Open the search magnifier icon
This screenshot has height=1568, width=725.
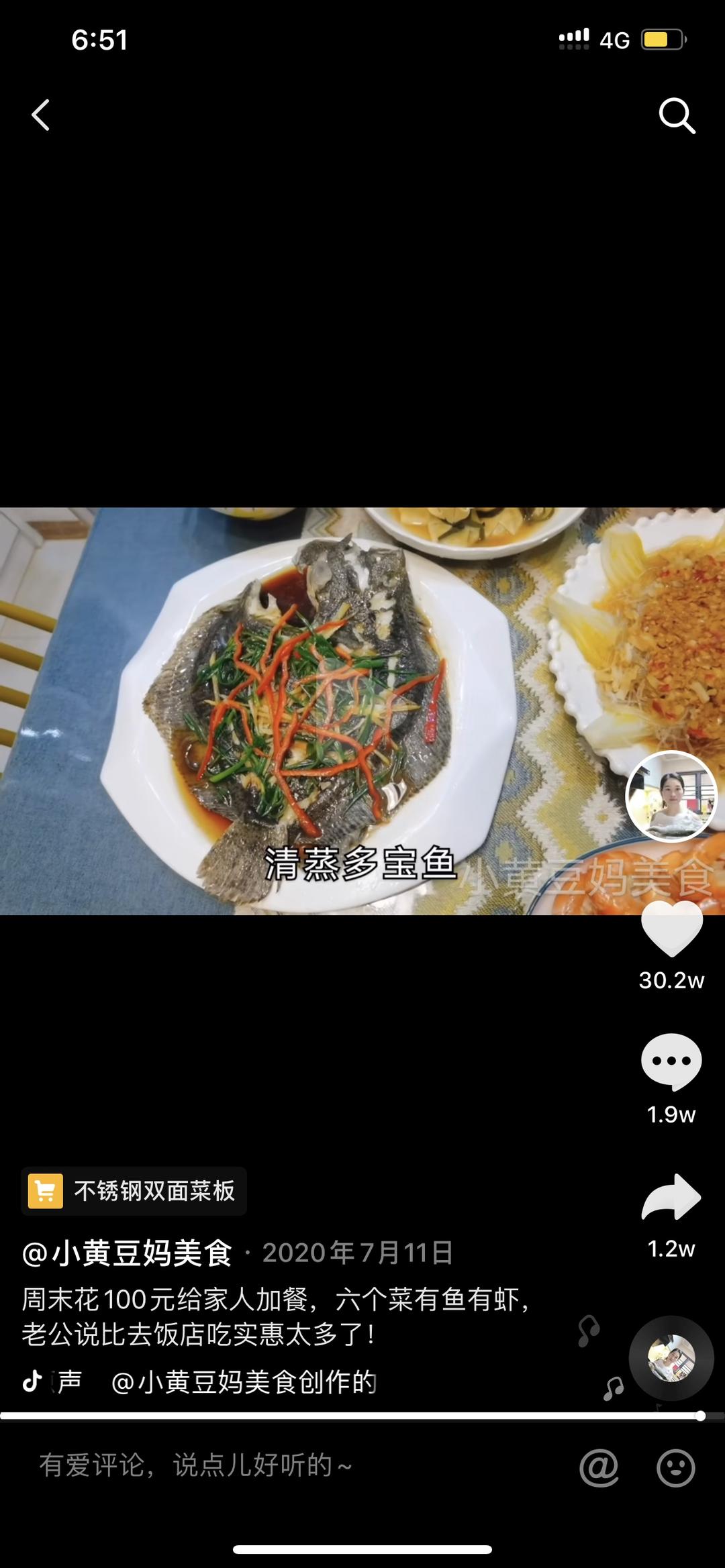[676, 116]
